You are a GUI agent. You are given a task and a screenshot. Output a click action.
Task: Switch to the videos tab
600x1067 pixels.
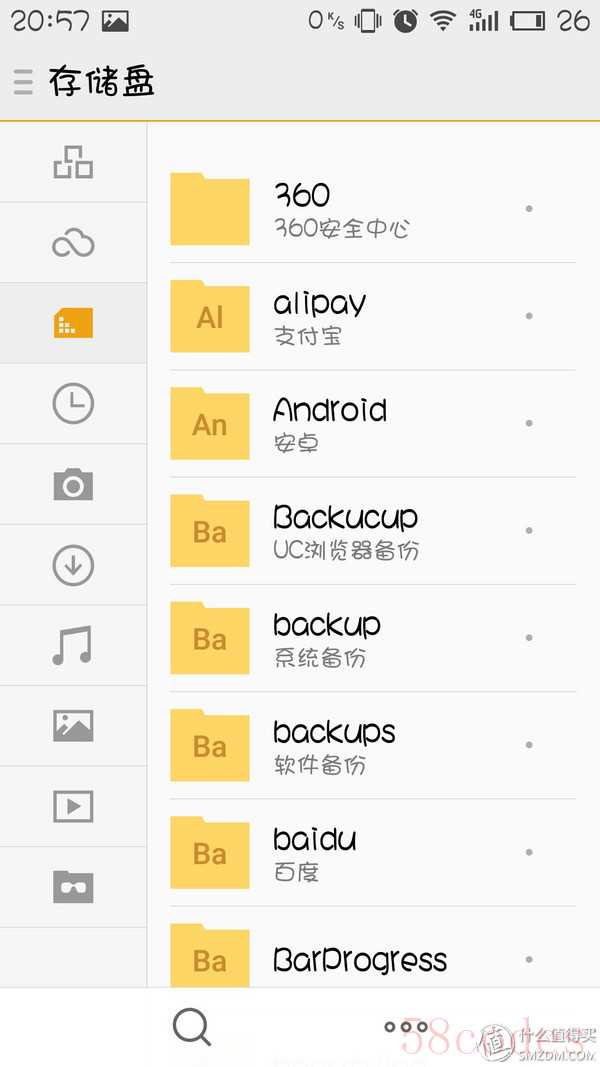coord(73,806)
